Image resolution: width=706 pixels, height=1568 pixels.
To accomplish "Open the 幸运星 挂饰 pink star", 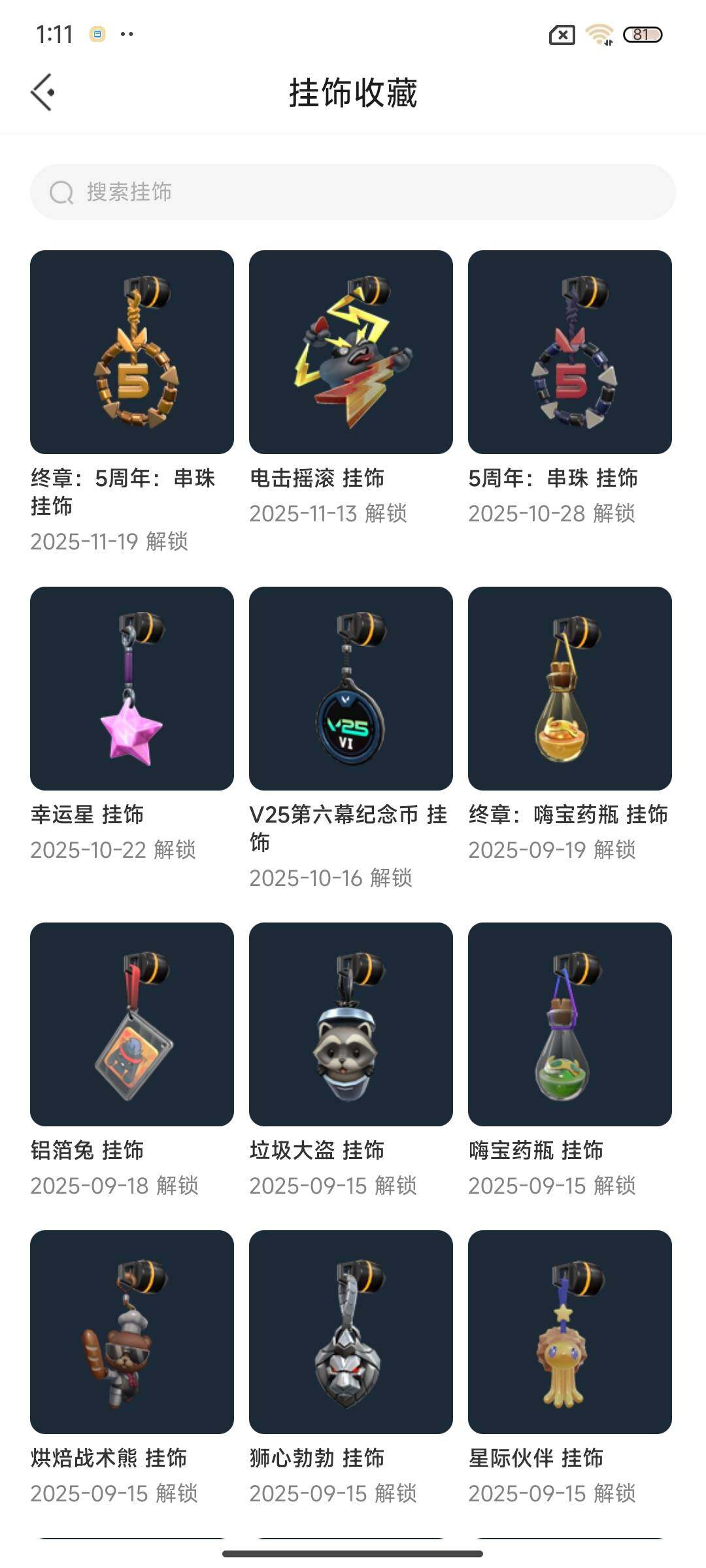I will pos(132,689).
